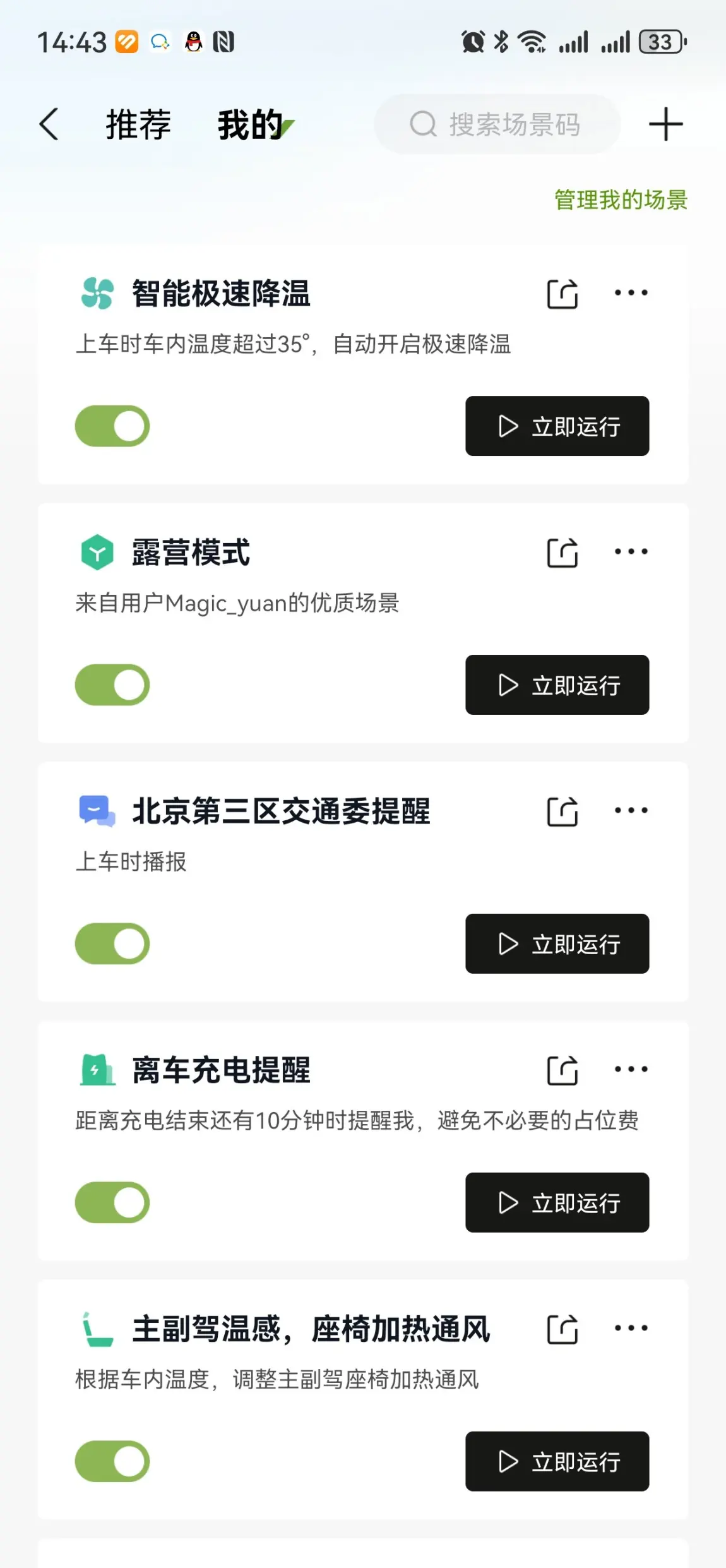Share the 离车充电提醒 scene

562,1070
